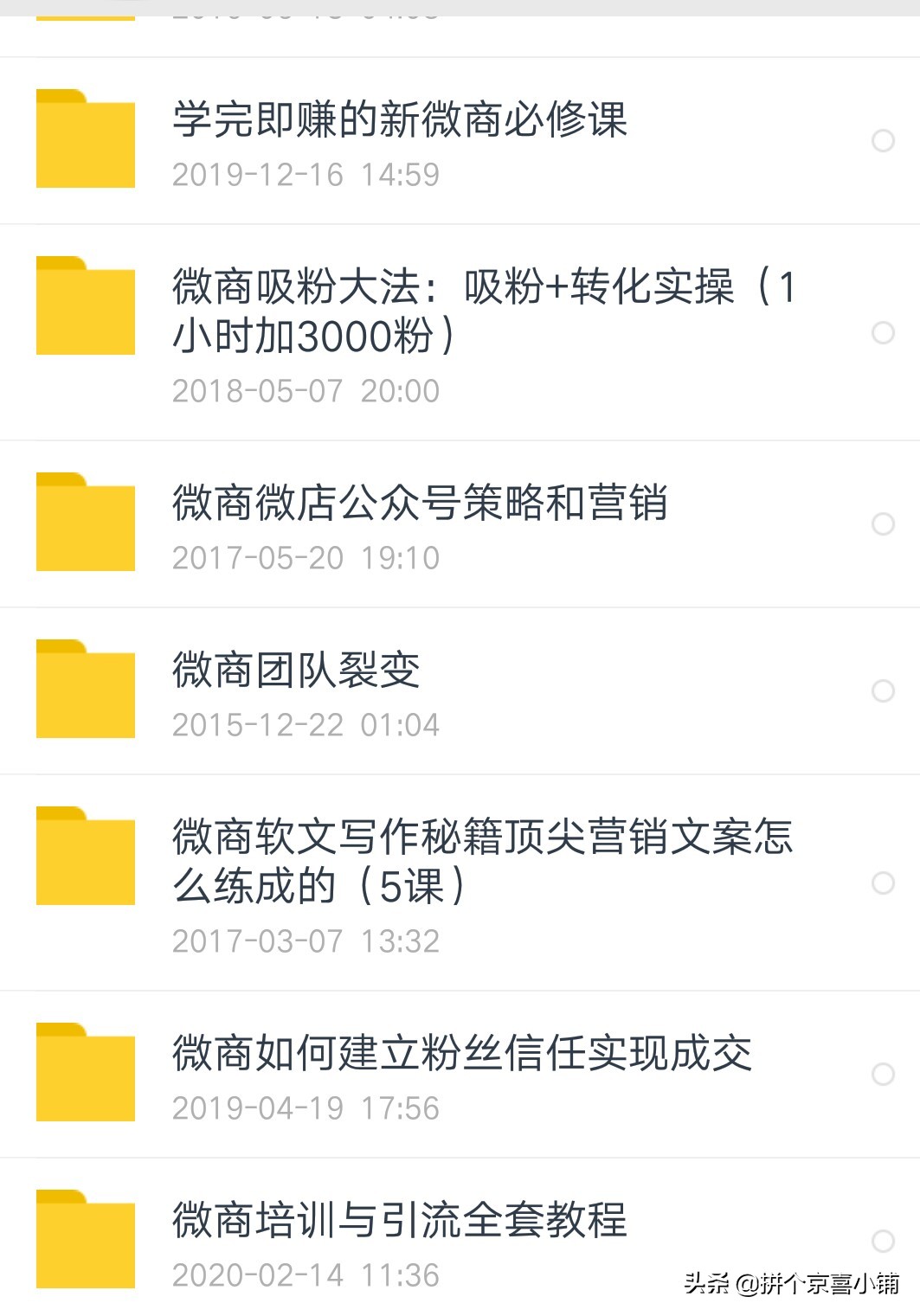Open the 微商团队裂变 folder icon

pos(86,688)
